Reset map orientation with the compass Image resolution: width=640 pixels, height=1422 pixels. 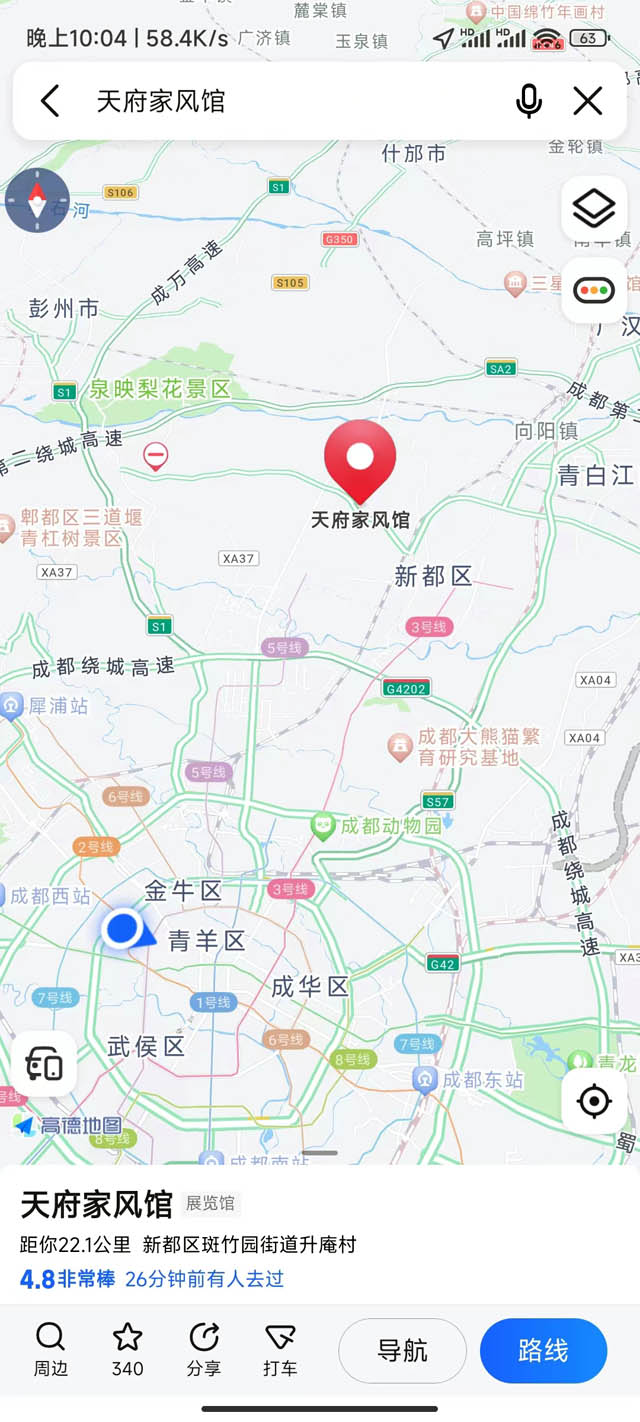click(38, 201)
